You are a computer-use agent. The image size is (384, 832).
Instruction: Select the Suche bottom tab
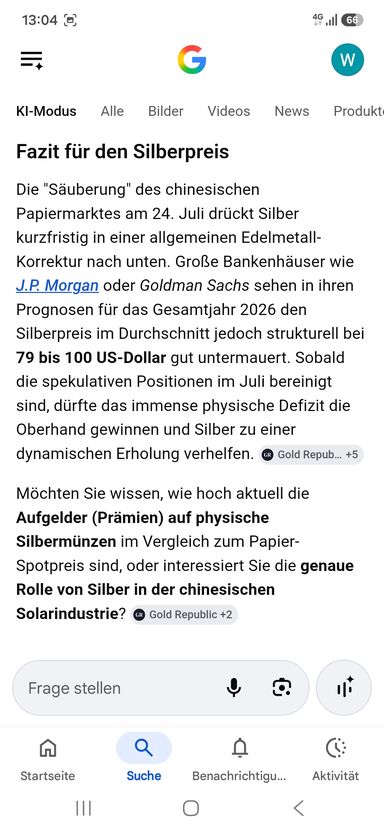[x=144, y=758]
